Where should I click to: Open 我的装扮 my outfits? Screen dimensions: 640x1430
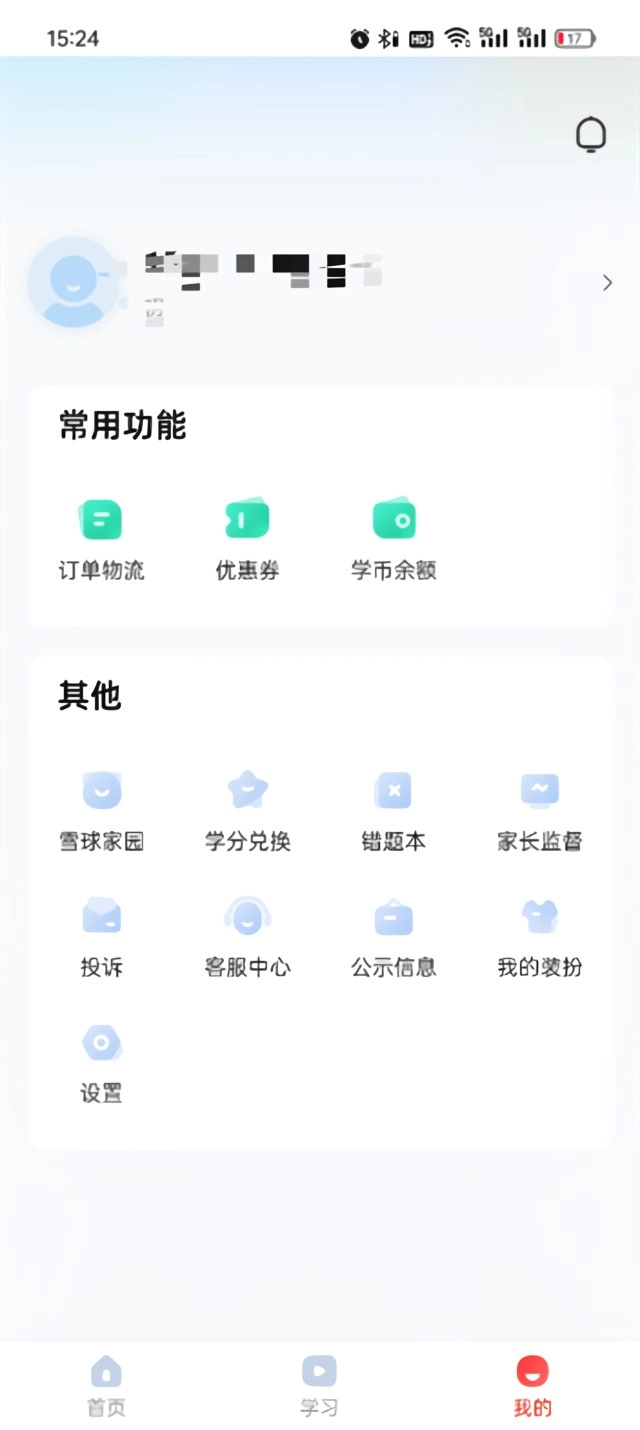point(540,936)
